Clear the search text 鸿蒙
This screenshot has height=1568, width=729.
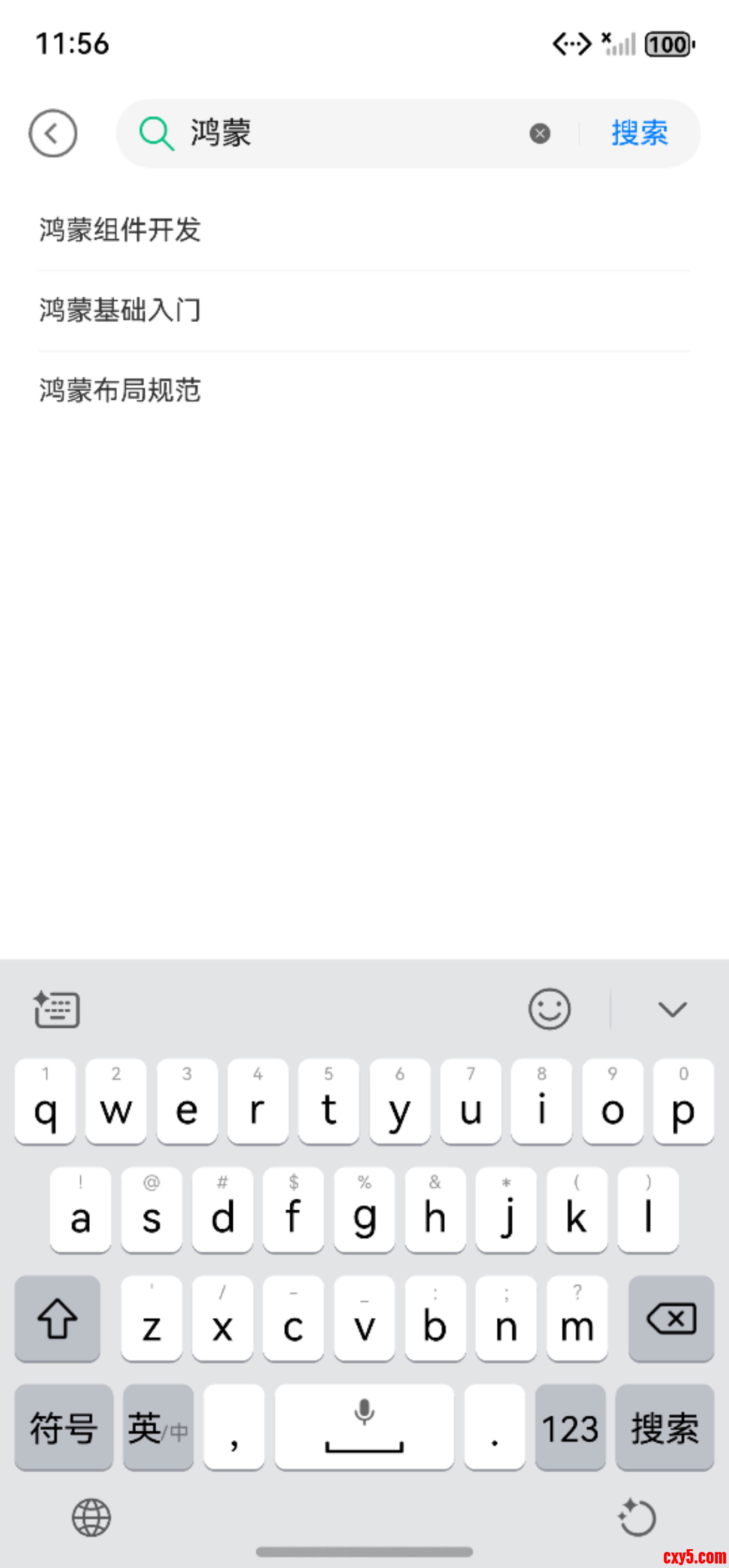coord(540,133)
